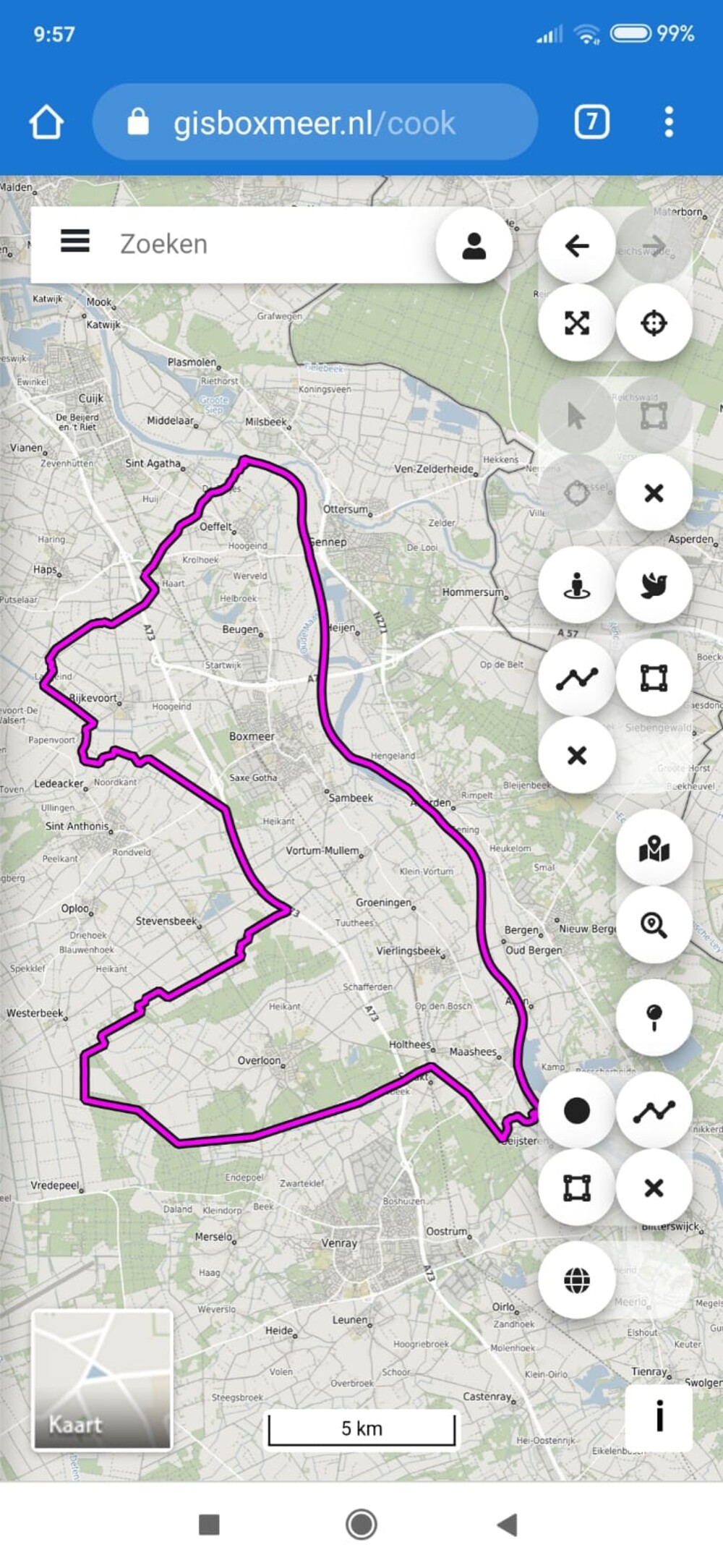Tap the gisboxmeer.nl address bar
The width and height of the screenshot is (723, 1568).
click(315, 122)
